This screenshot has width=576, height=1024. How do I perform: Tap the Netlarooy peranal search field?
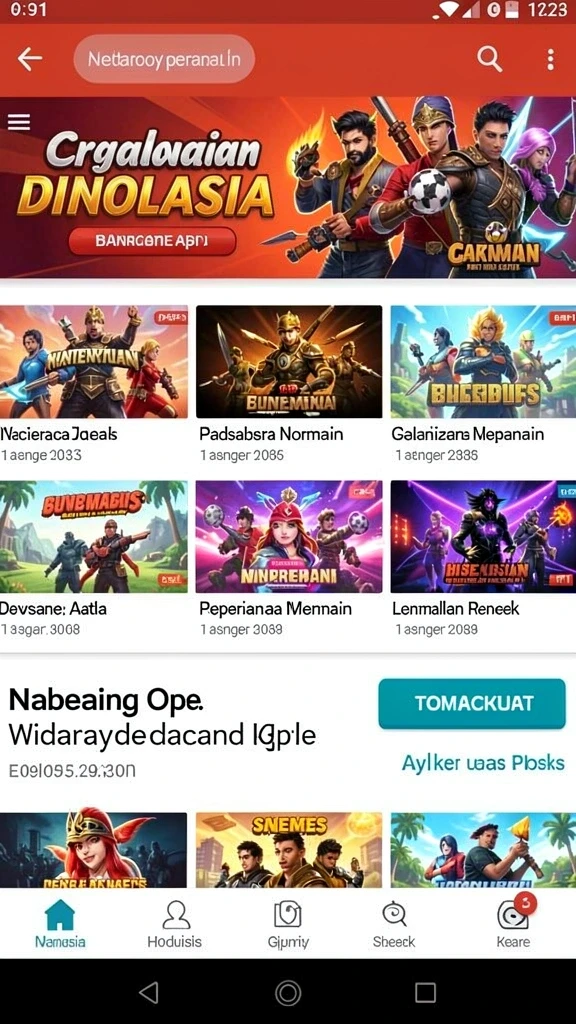(x=164, y=59)
